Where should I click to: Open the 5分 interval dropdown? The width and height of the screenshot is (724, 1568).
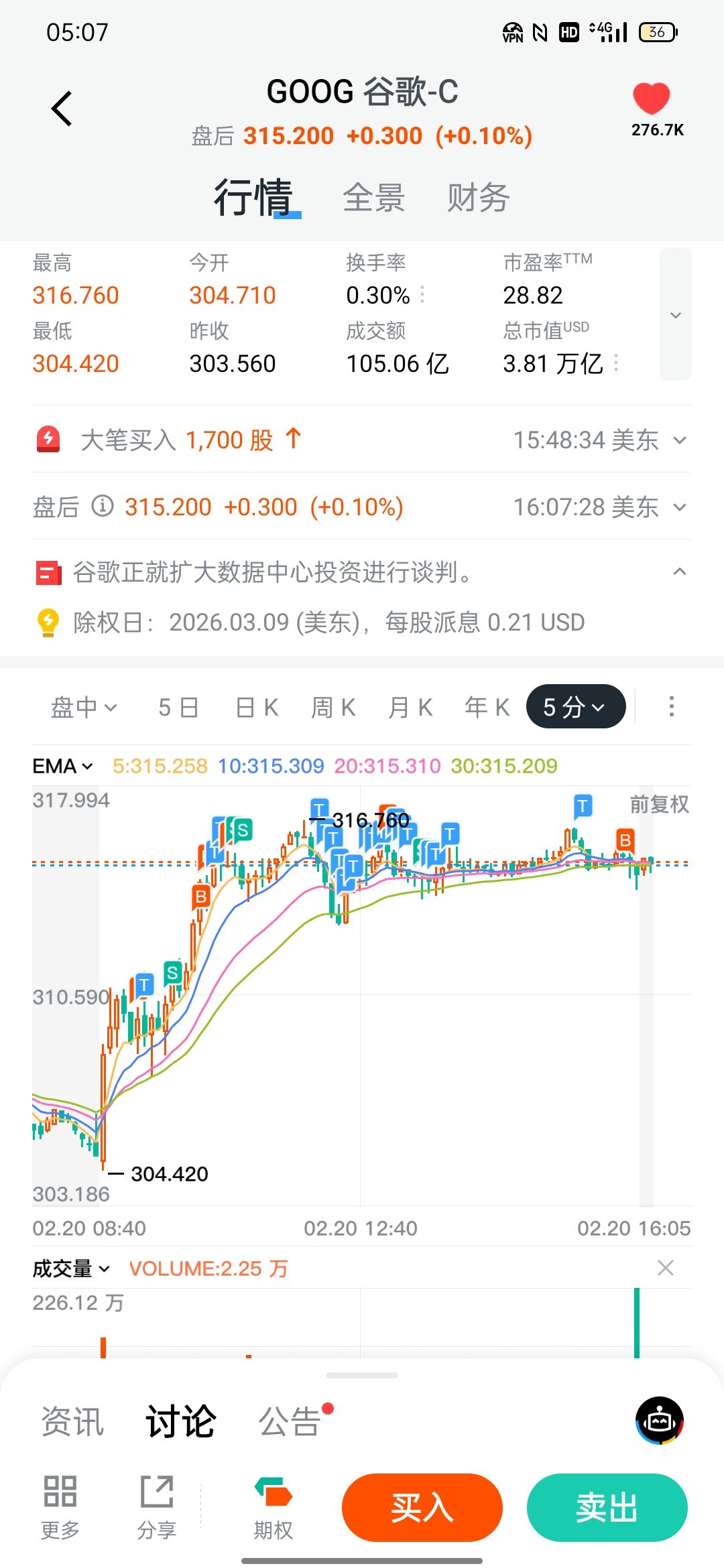click(575, 707)
